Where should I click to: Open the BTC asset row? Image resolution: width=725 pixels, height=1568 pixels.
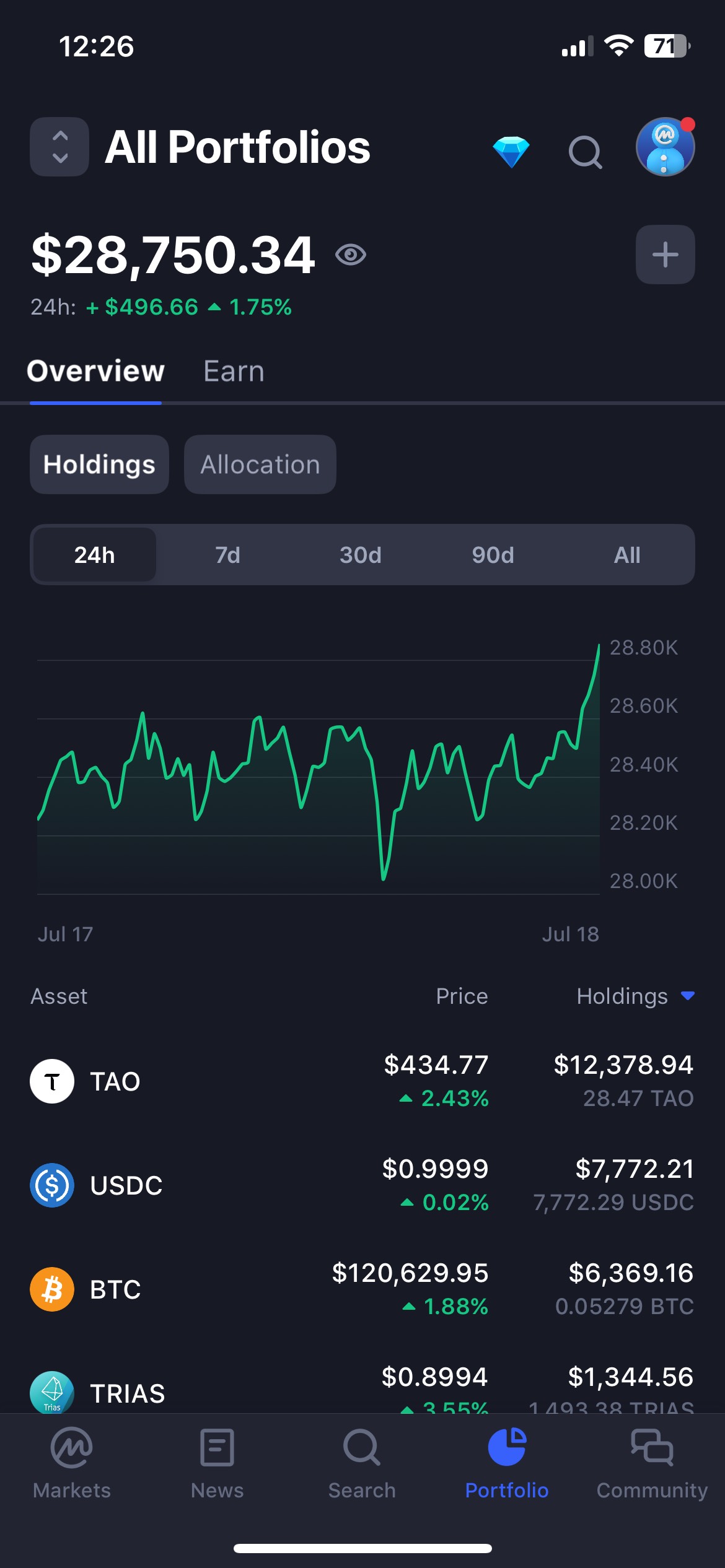362,1289
